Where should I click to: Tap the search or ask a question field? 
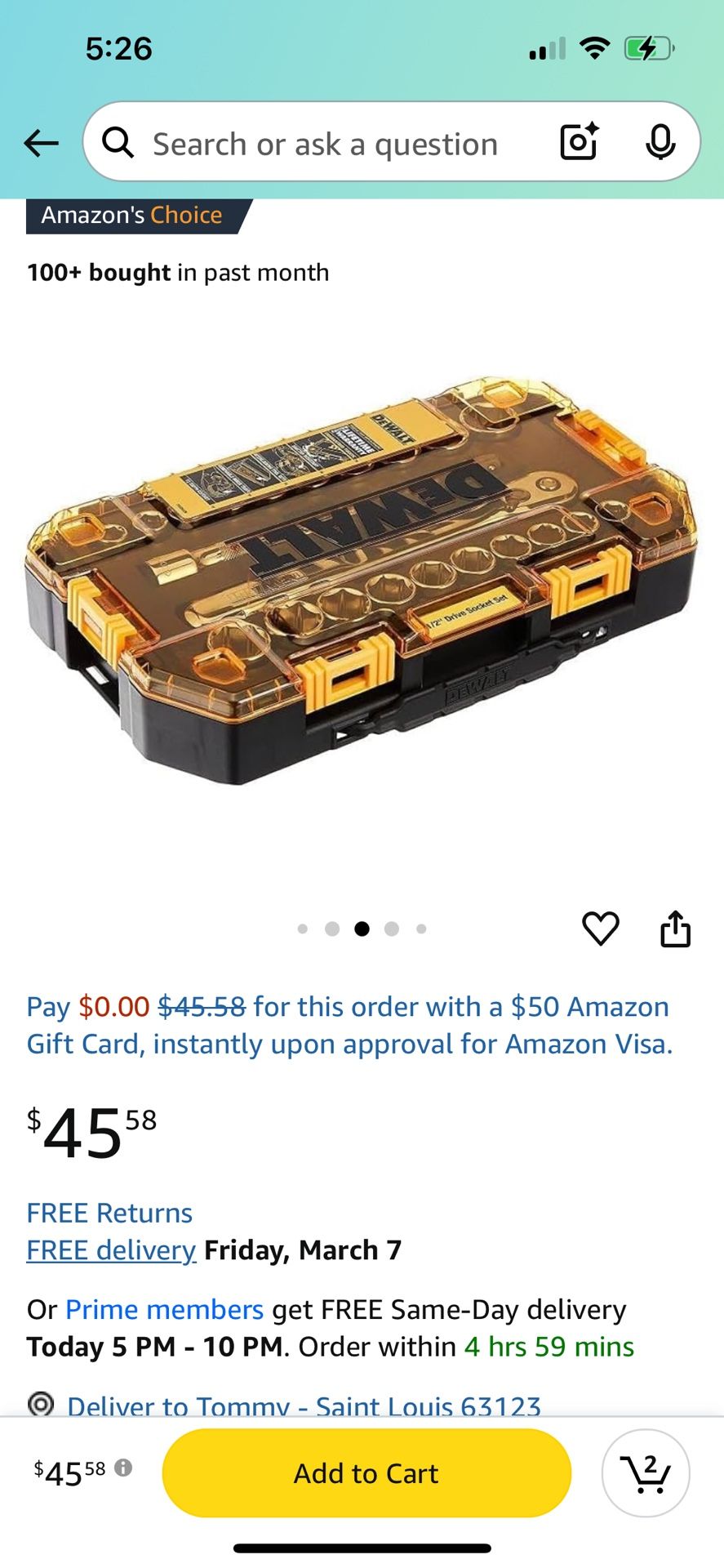pos(325,144)
